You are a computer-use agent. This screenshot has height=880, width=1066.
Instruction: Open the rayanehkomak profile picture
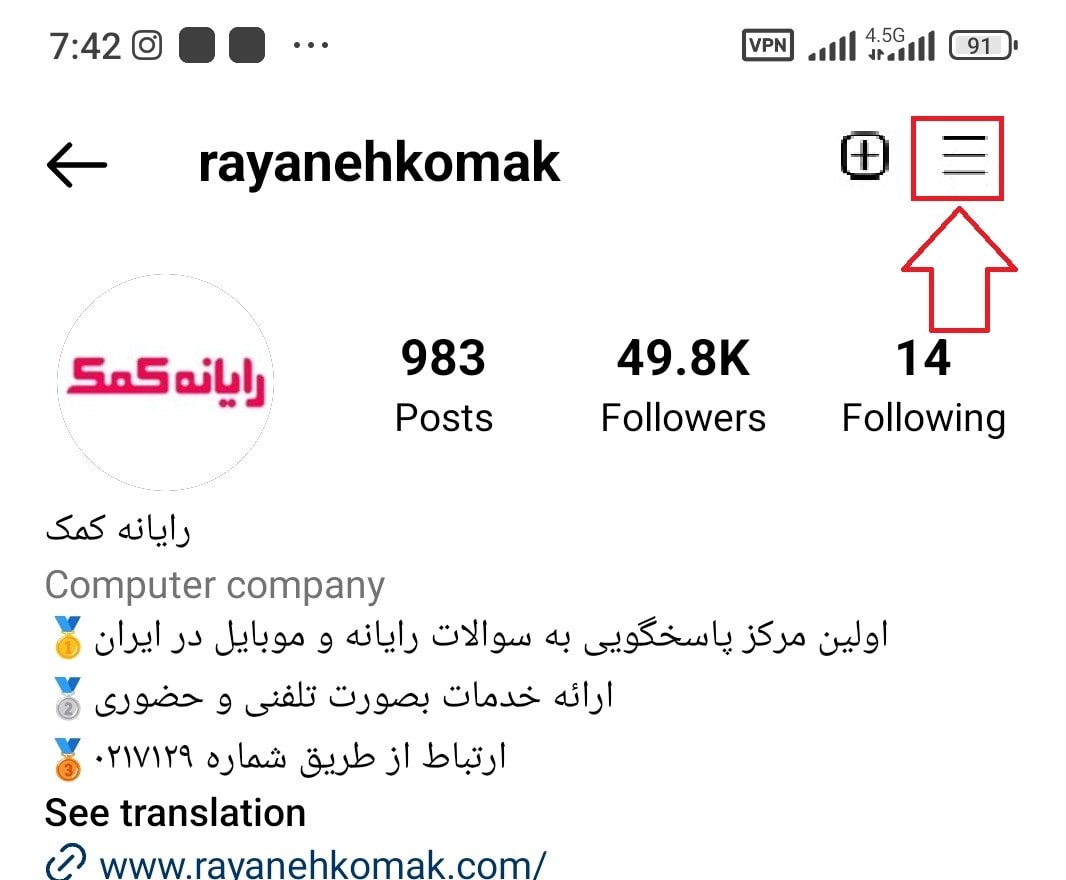coord(165,382)
